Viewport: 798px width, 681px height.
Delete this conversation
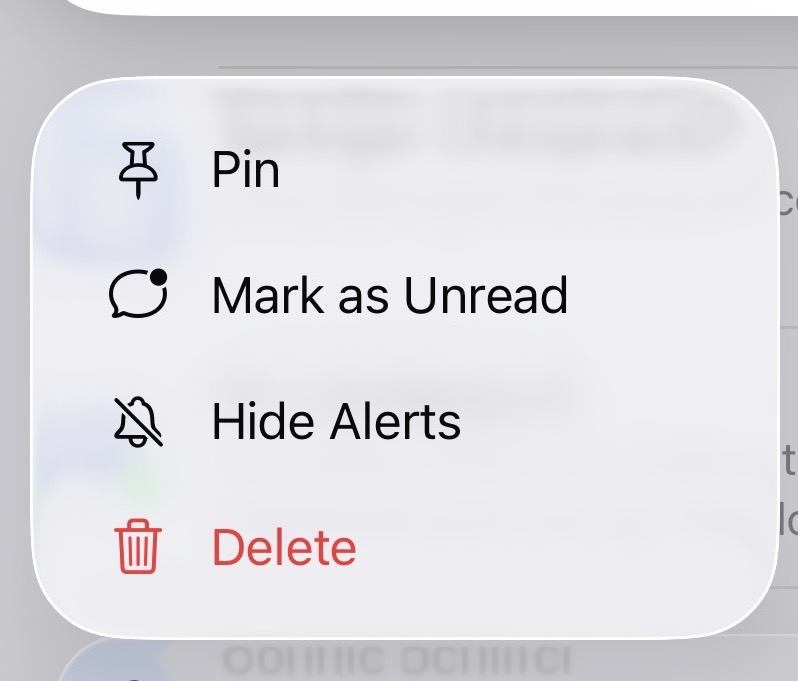pos(284,548)
